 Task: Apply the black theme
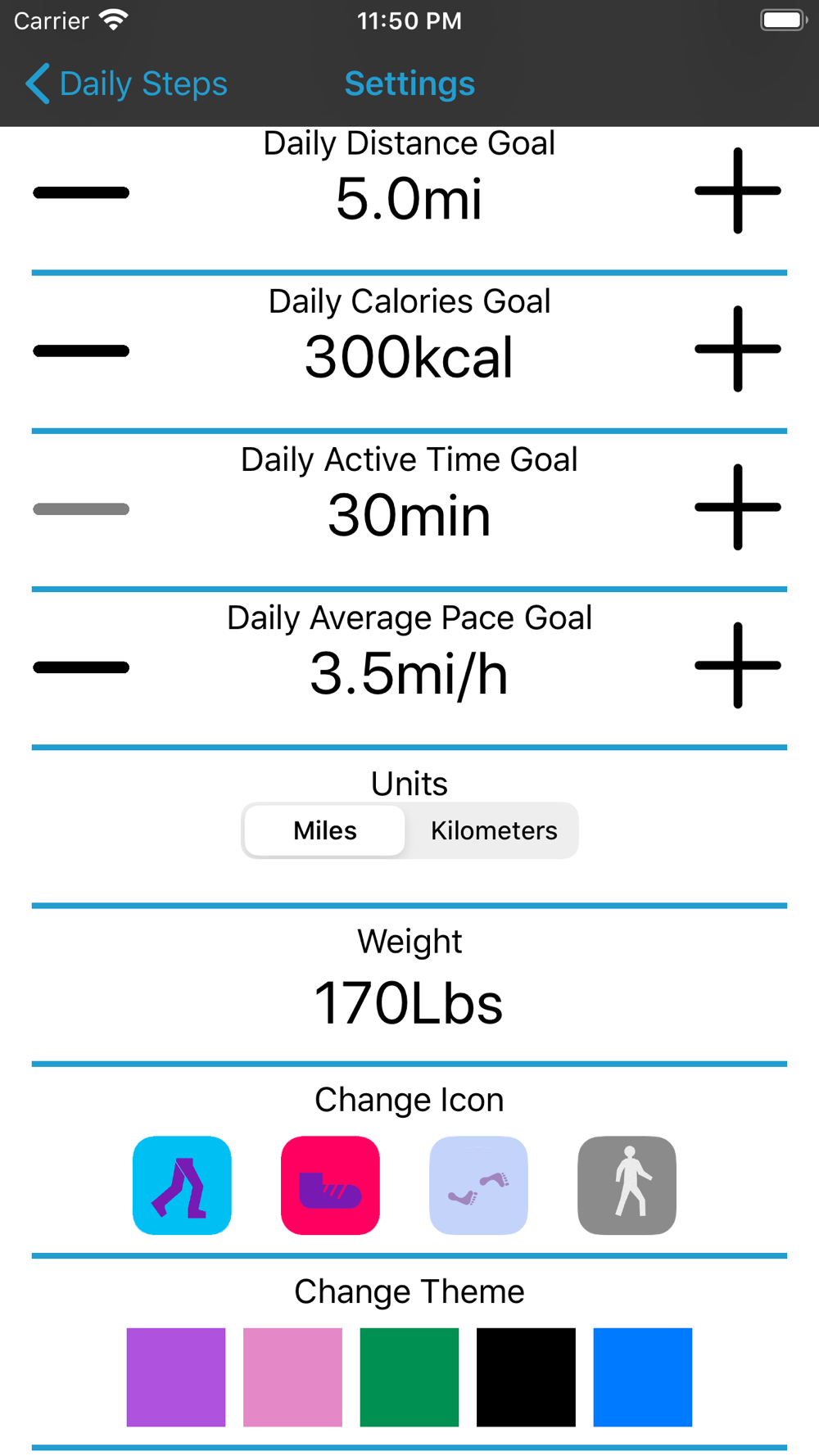(x=526, y=1377)
